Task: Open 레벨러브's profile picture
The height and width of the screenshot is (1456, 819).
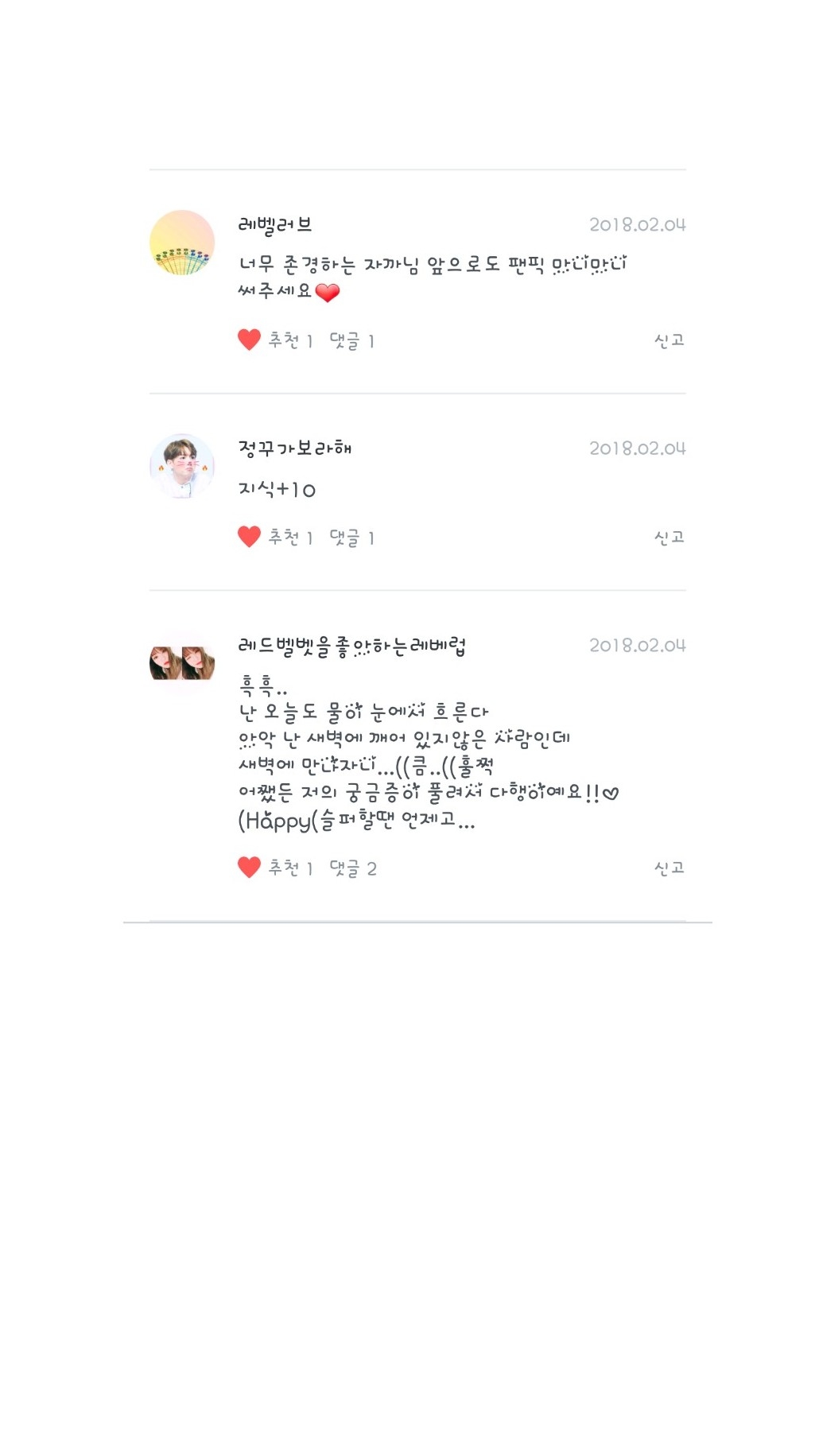Action: (x=182, y=243)
